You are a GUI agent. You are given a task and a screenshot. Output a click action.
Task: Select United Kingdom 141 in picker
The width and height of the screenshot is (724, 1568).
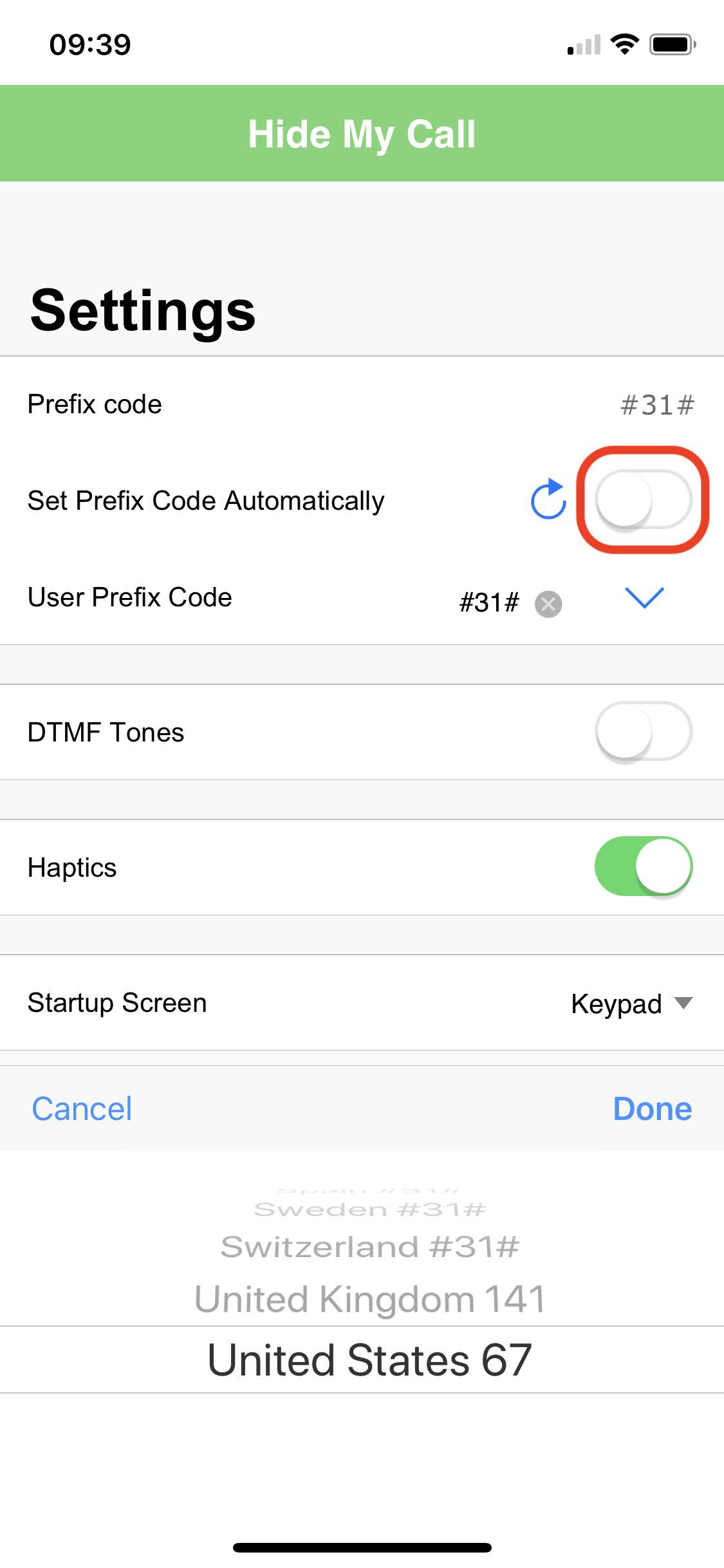[x=370, y=1298]
